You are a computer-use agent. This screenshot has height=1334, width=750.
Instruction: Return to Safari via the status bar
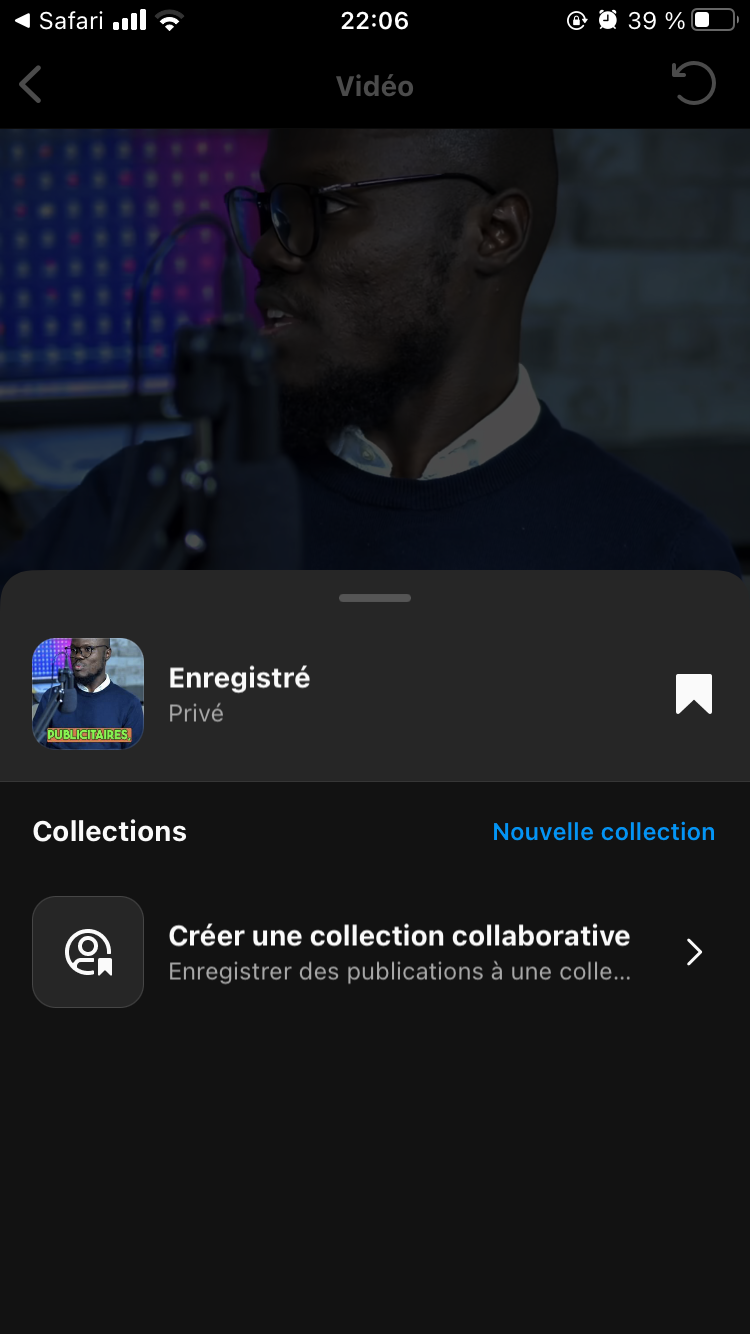[x=62, y=21]
